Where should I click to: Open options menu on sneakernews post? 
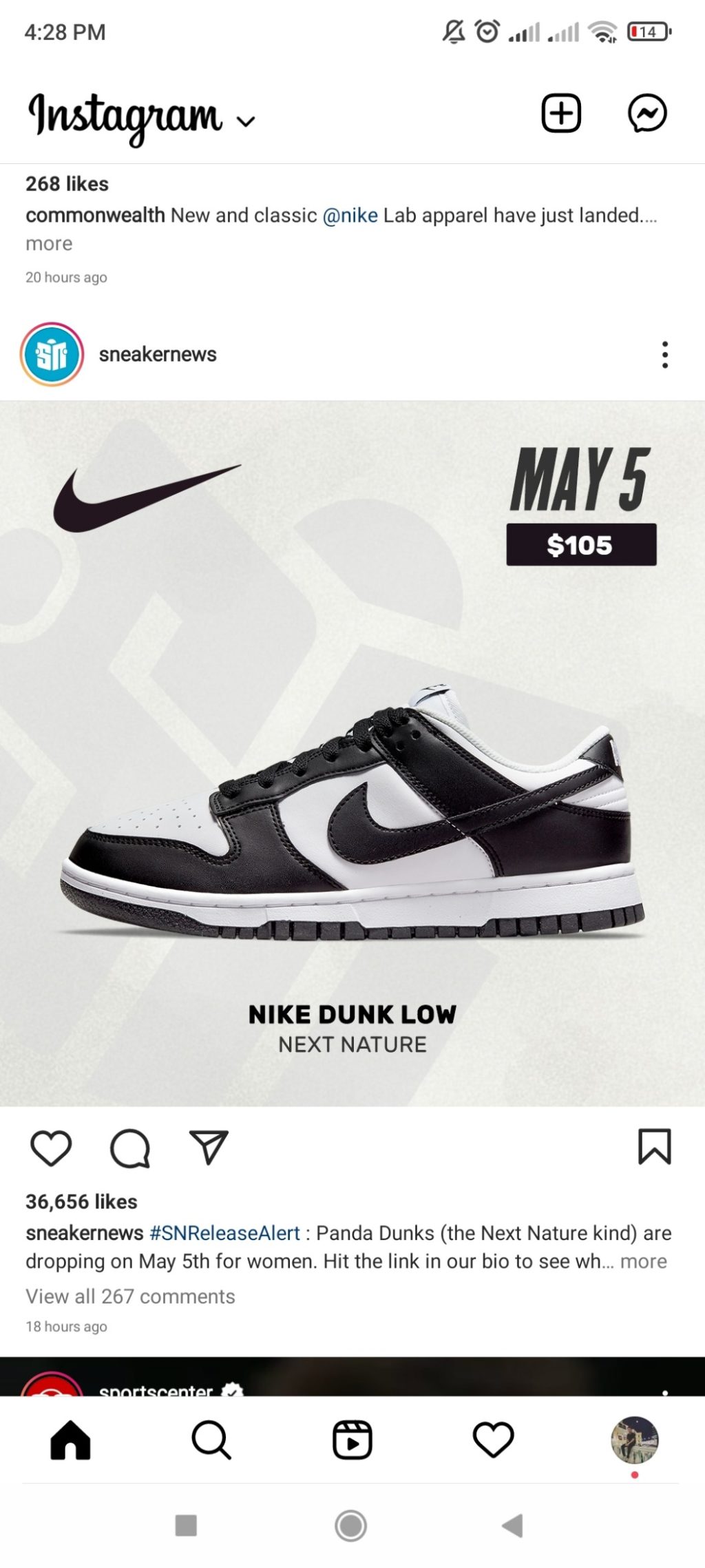pyautogui.click(x=664, y=355)
